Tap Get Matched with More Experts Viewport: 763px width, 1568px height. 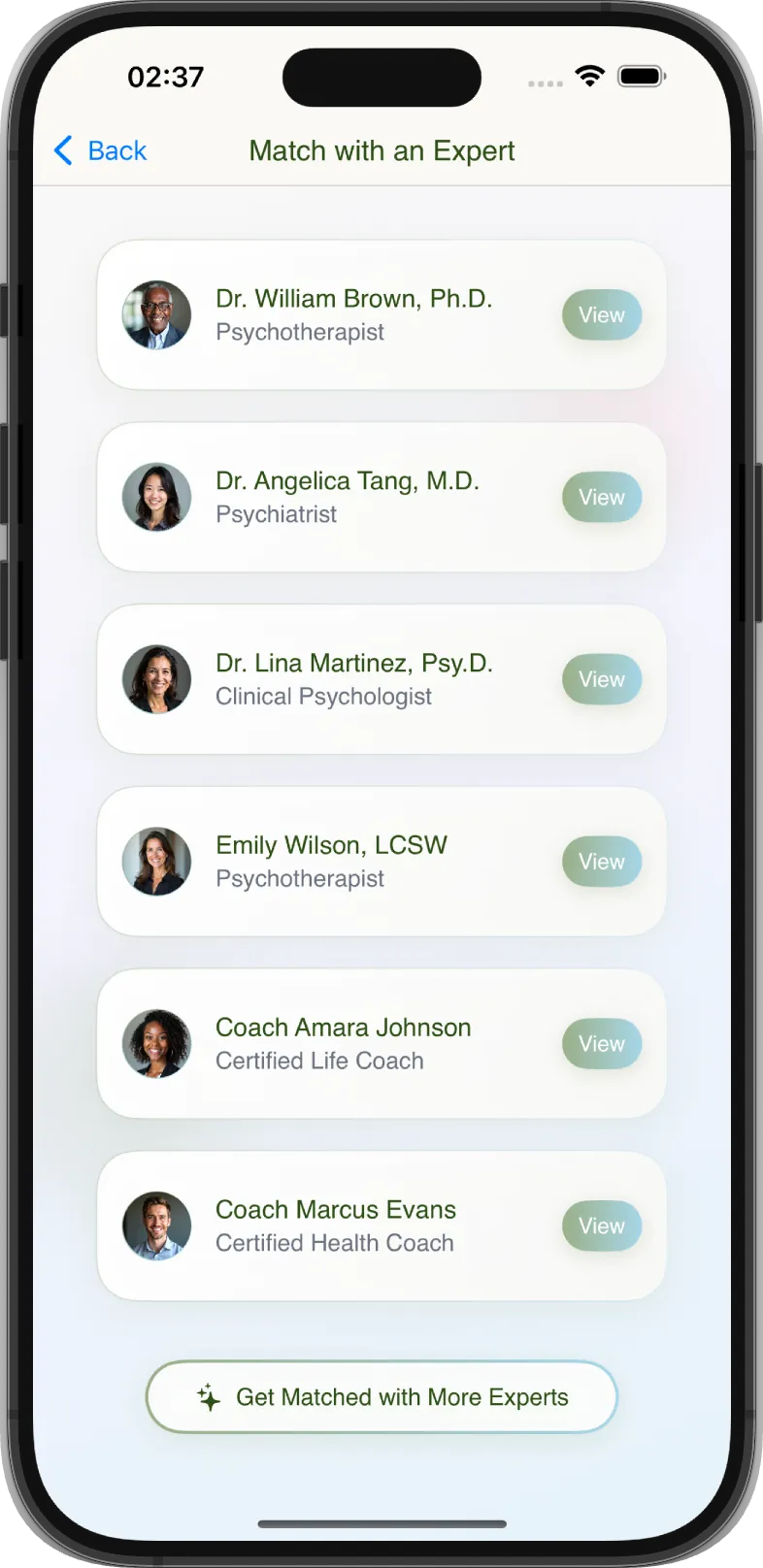coord(381,1397)
